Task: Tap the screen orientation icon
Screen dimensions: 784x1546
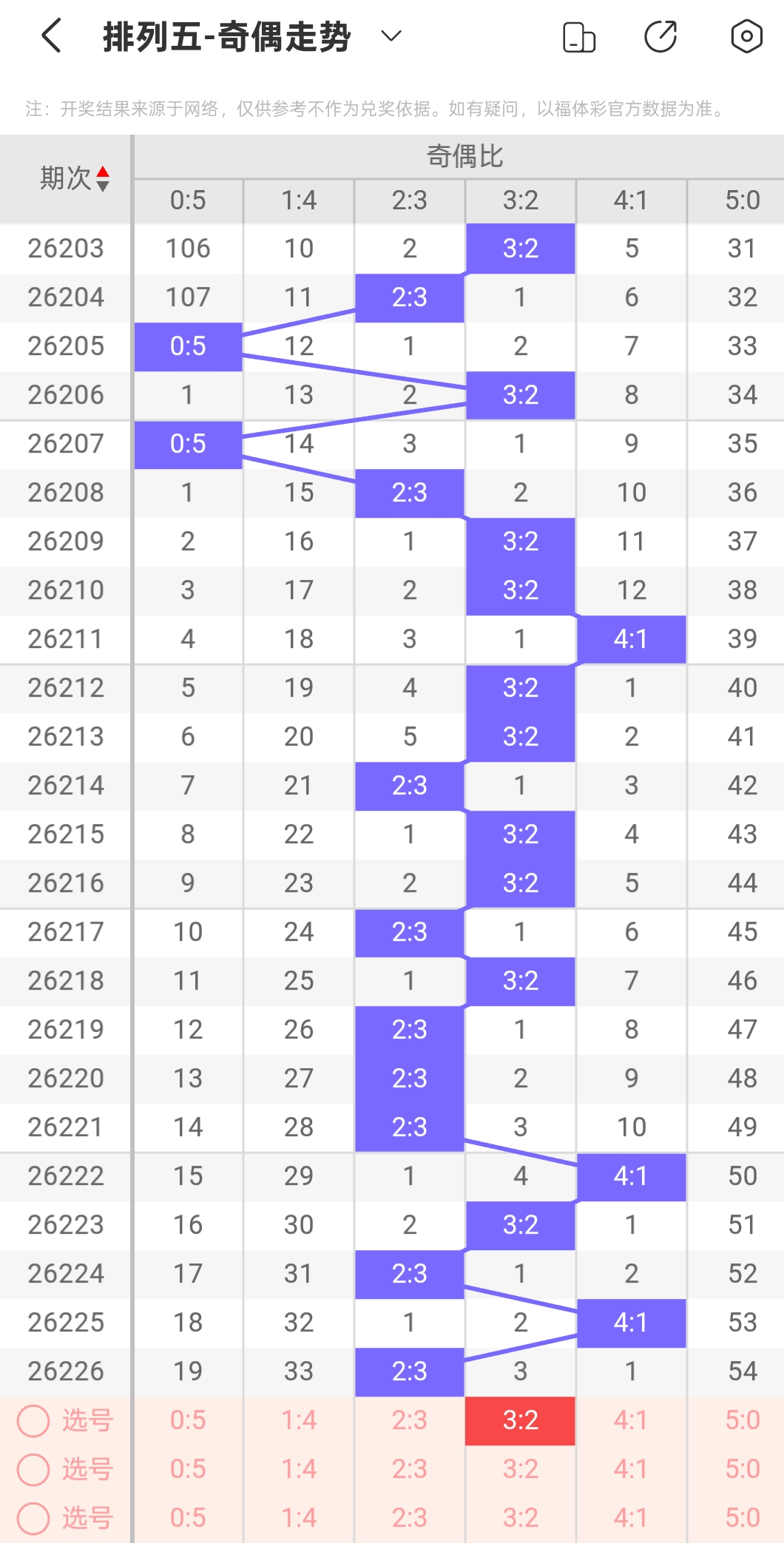Action: coord(579,37)
